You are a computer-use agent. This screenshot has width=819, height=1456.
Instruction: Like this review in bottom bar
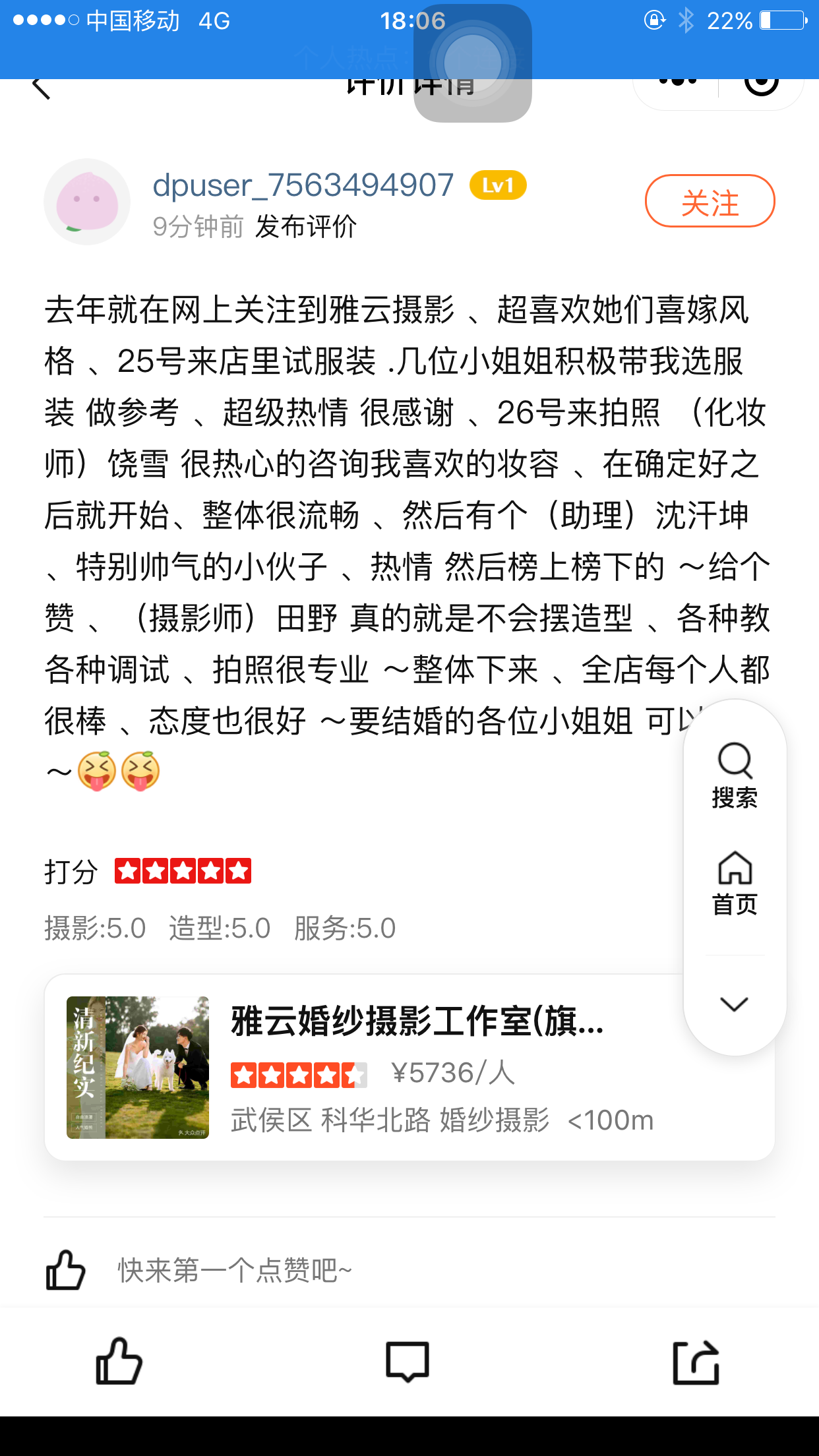[119, 1361]
